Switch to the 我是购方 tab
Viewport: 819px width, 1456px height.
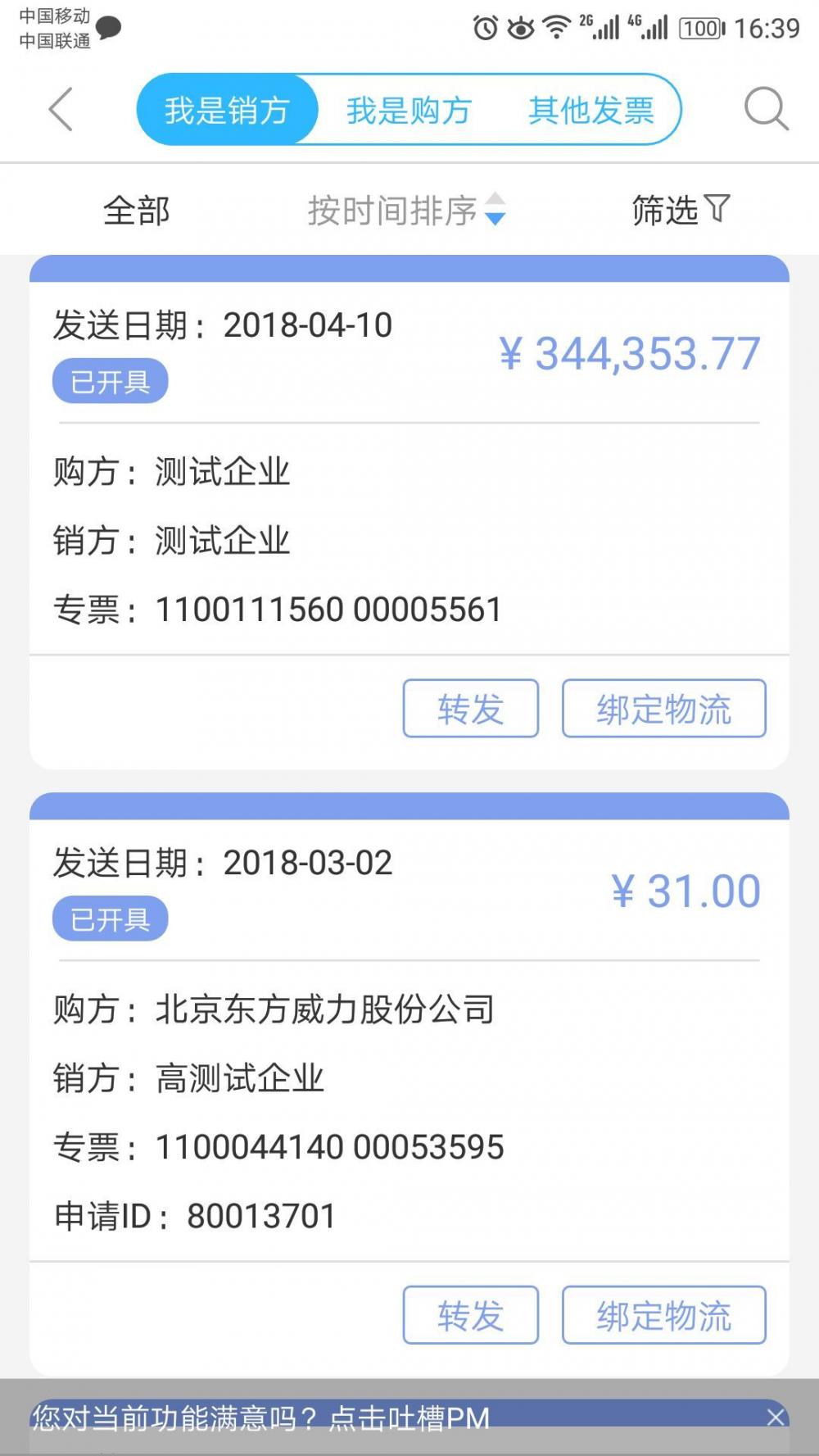(409, 110)
